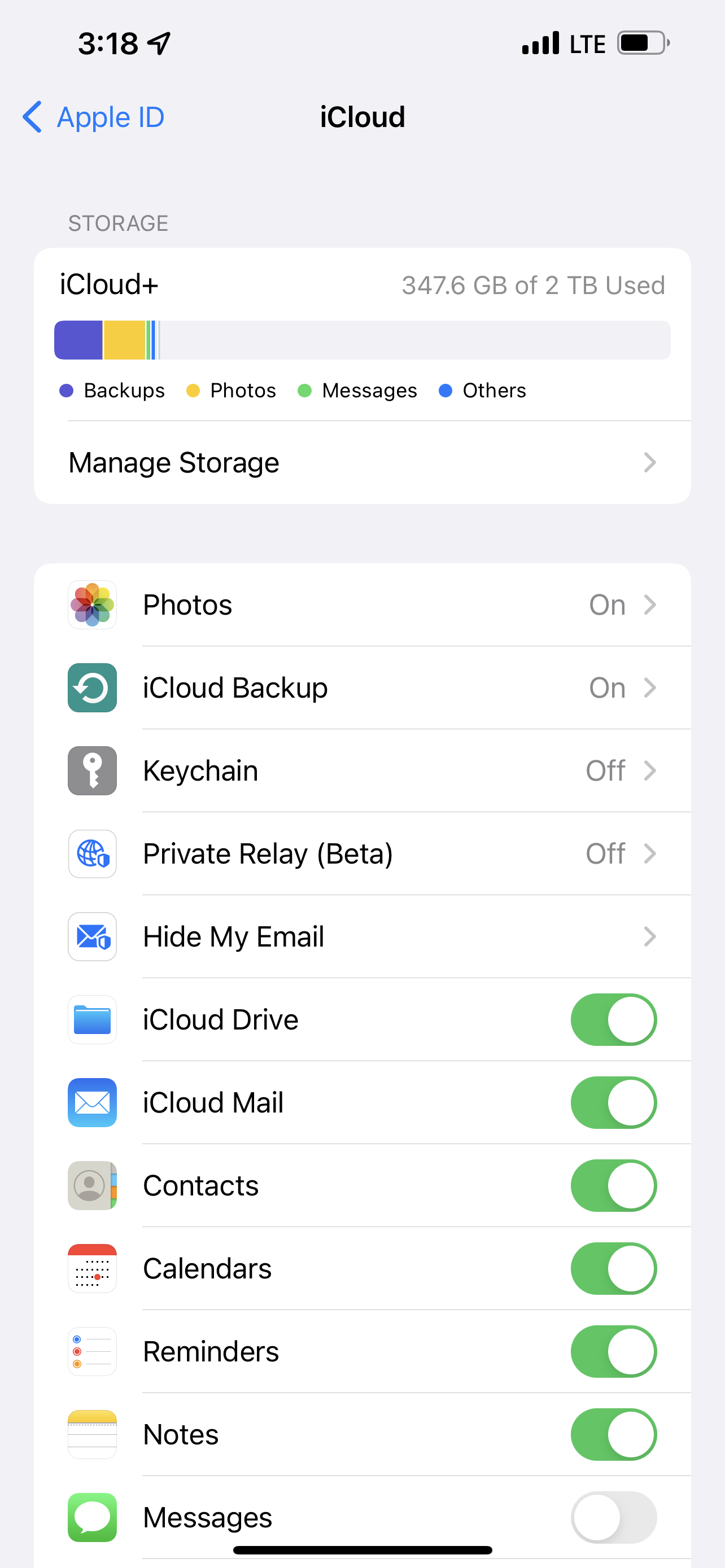Image resolution: width=725 pixels, height=1568 pixels.
Task: Open iCloud Backup settings
Action: coord(361,688)
